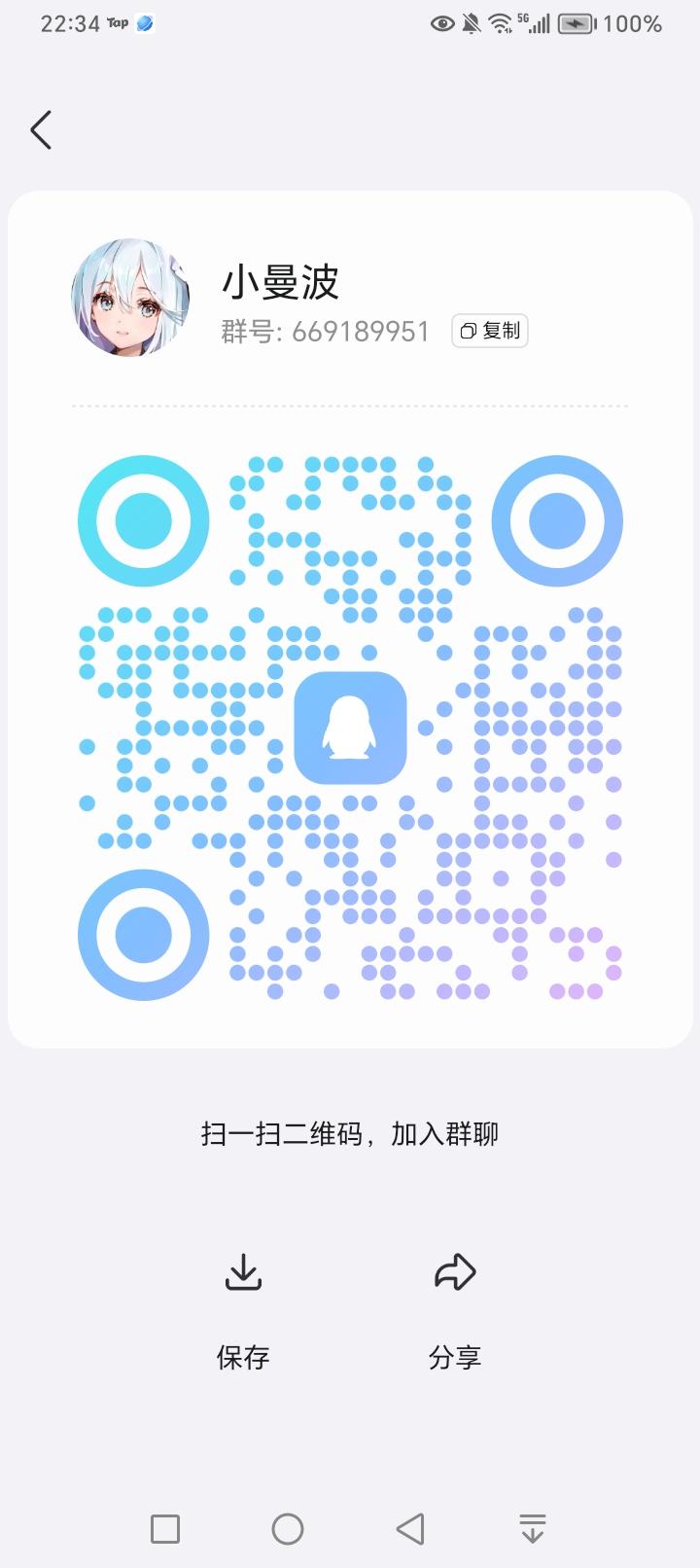The image size is (700, 1568).
Task: Click the Wi-Fi signal icon in status bar
Action: (501, 23)
